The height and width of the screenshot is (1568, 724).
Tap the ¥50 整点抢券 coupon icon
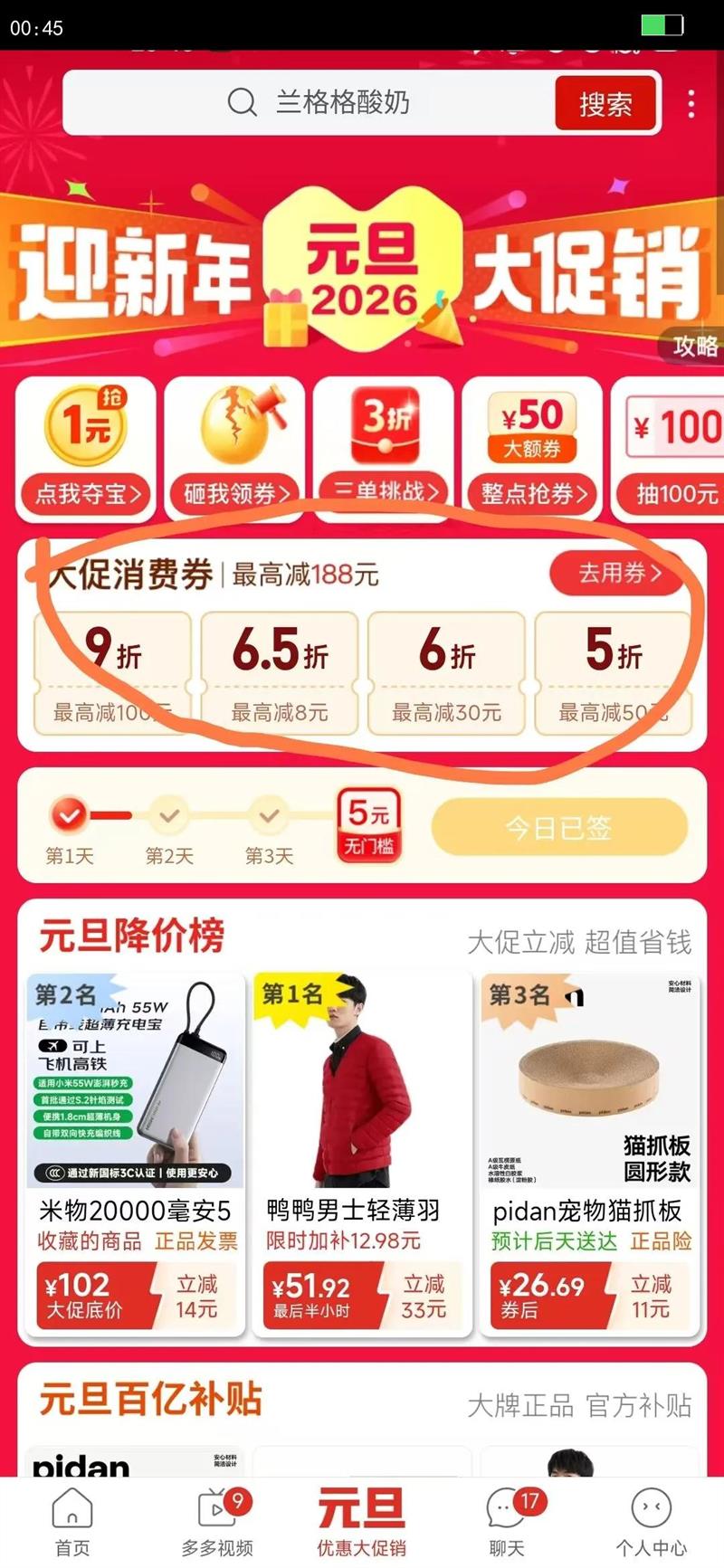pyautogui.click(x=530, y=425)
